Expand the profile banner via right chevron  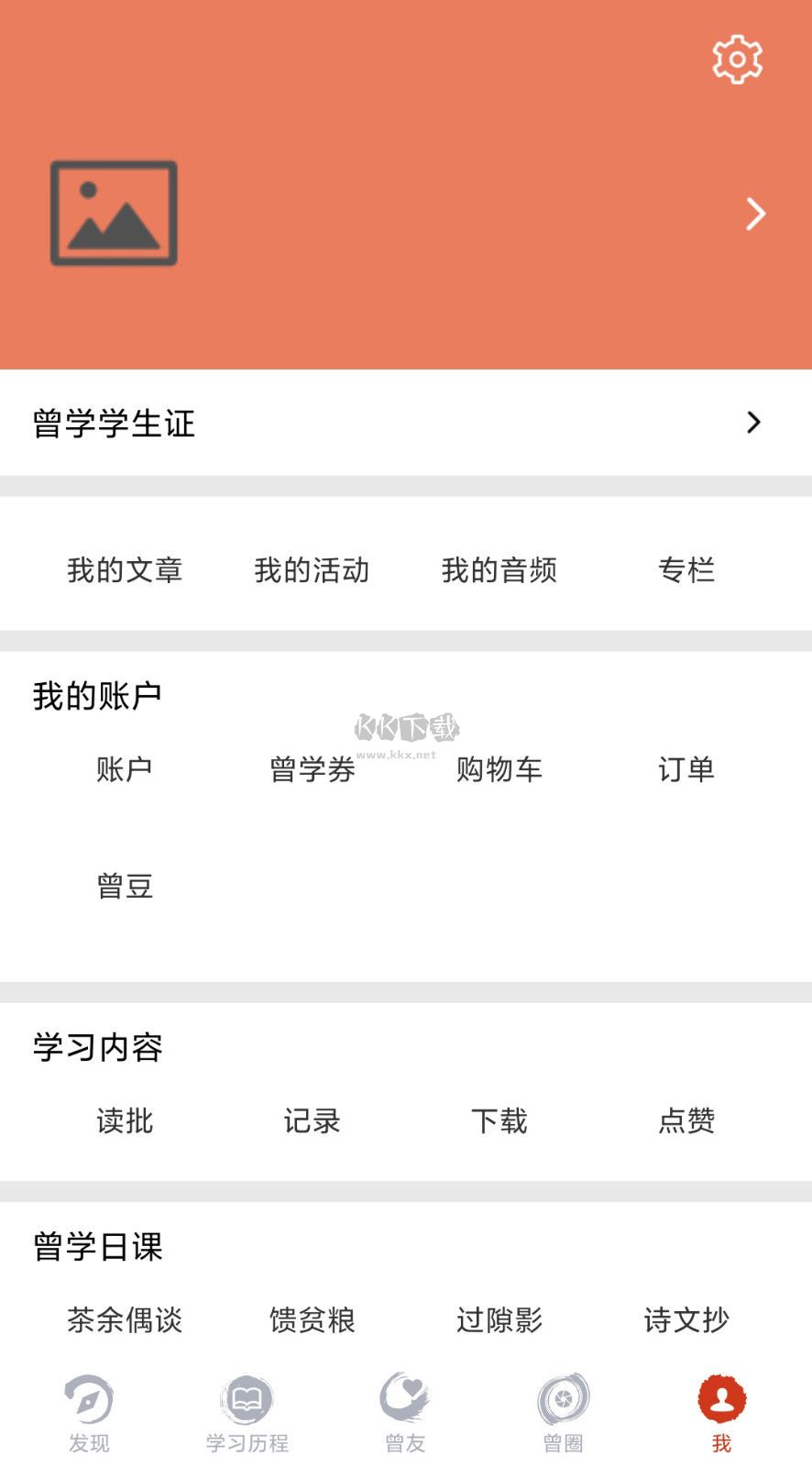(x=755, y=213)
